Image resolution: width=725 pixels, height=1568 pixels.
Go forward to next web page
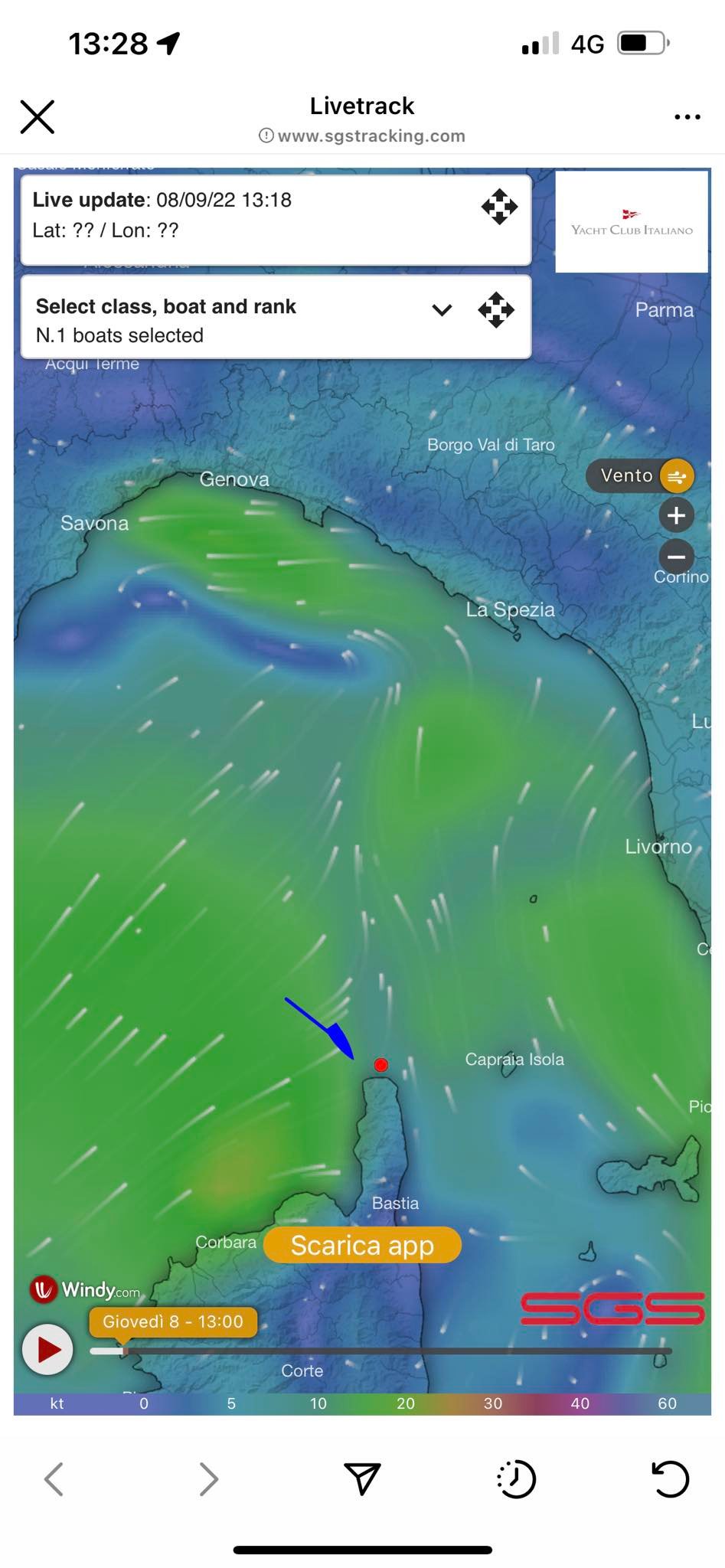click(x=208, y=1478)
